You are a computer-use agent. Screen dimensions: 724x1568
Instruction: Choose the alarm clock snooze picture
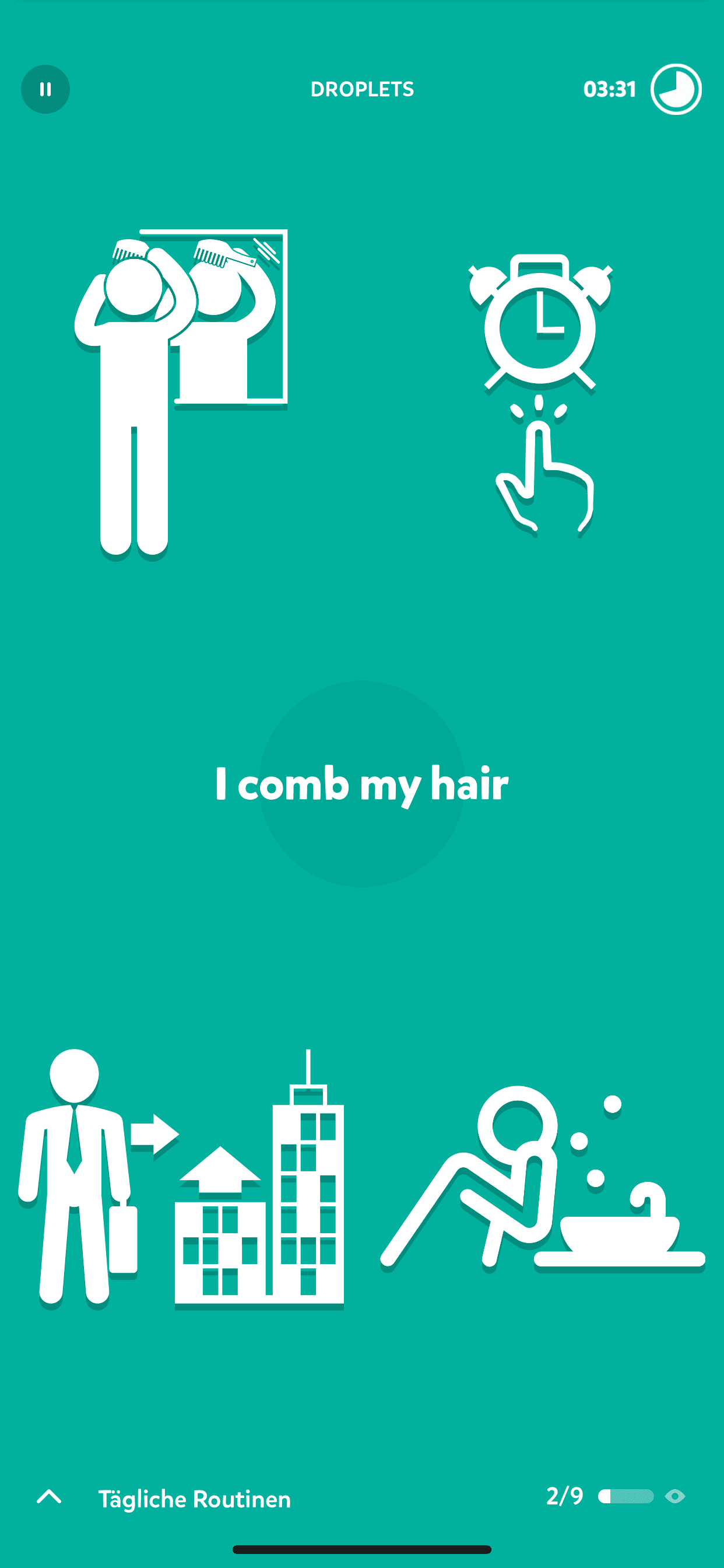[x=540, y=394]
